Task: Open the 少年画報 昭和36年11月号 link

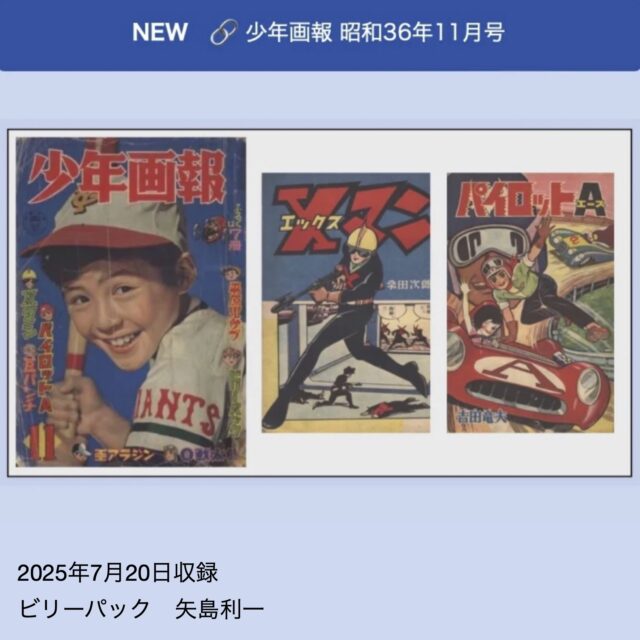Action: [374, 32]
